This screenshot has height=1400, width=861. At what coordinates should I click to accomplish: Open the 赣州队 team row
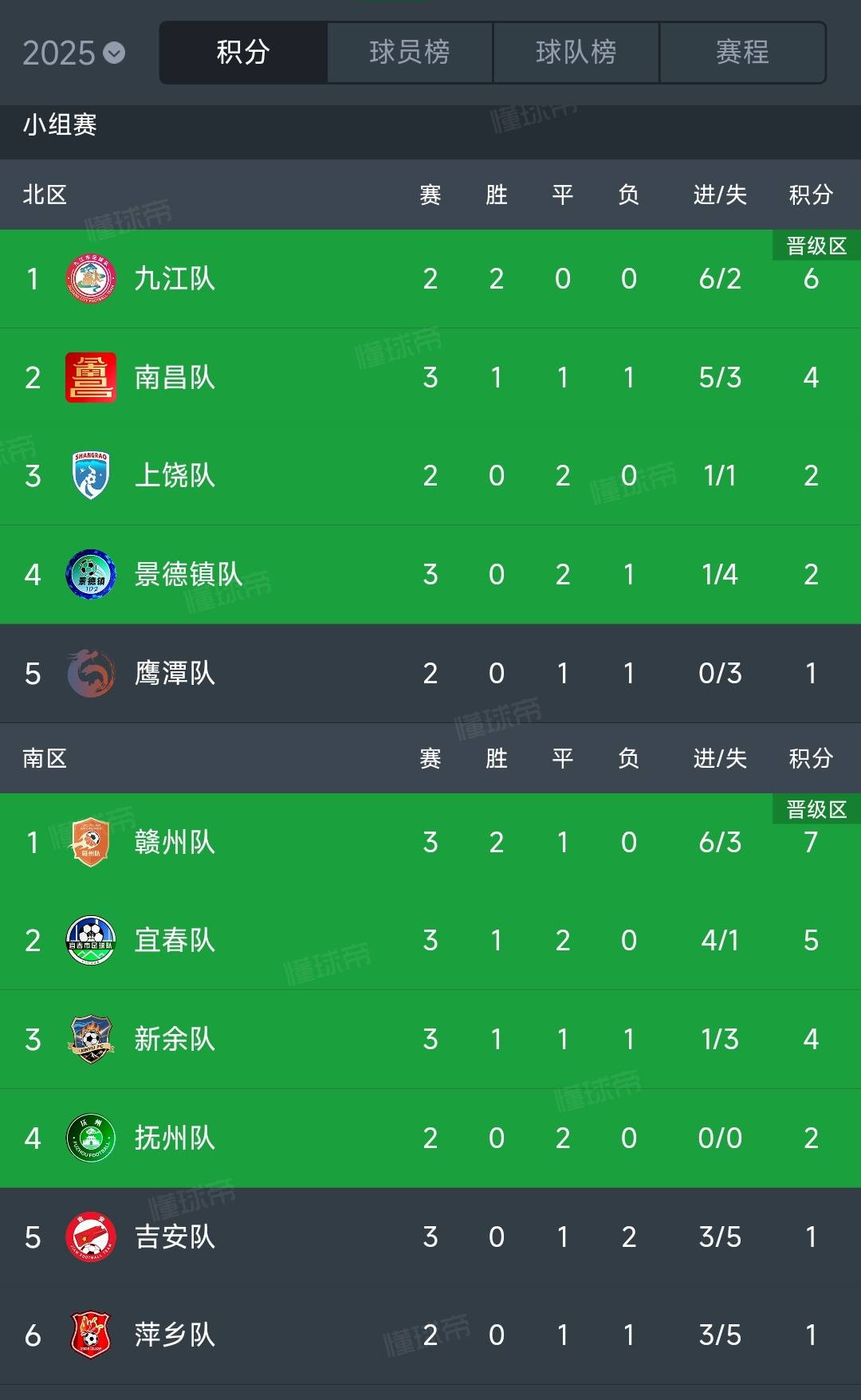(x=431, y=842)
